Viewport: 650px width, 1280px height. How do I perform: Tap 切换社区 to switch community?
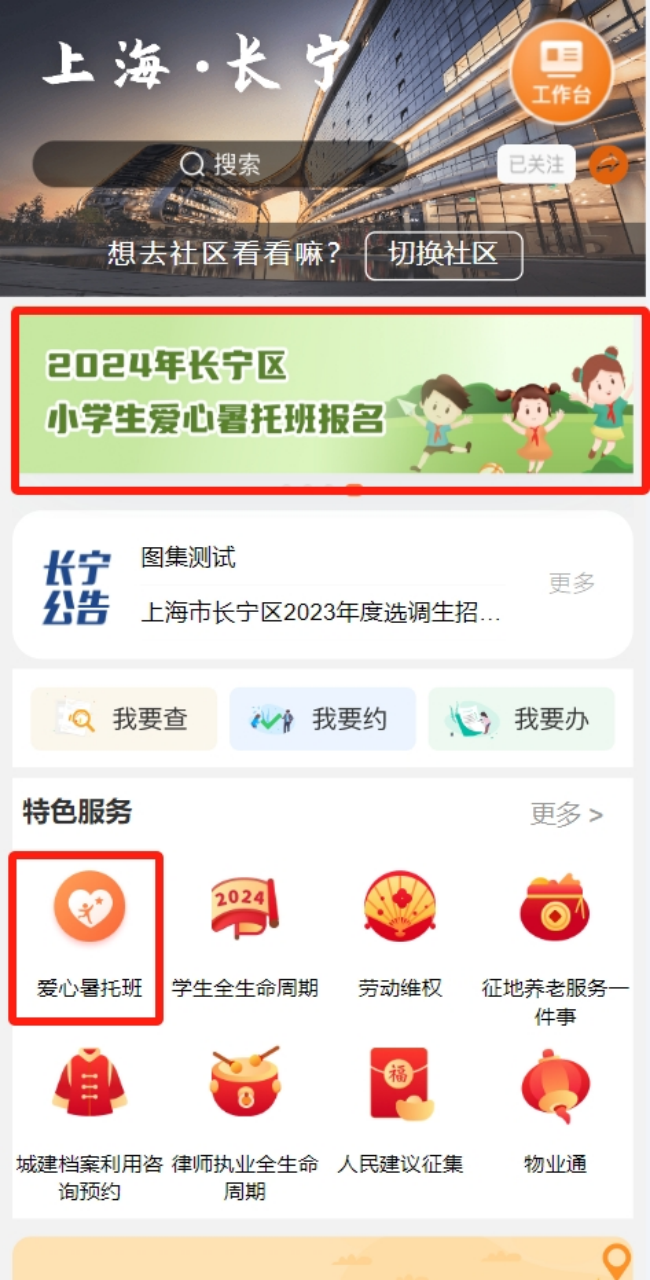443,255
